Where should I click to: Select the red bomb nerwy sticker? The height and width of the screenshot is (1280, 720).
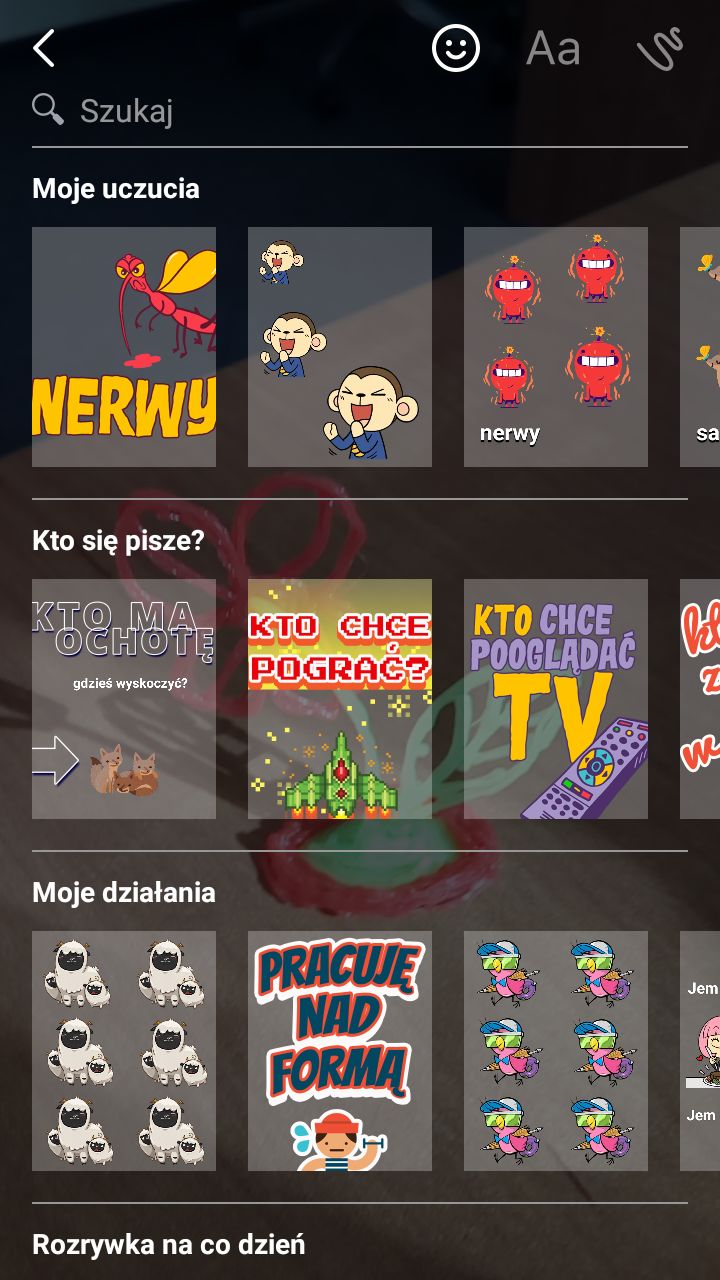pos(556,347)
